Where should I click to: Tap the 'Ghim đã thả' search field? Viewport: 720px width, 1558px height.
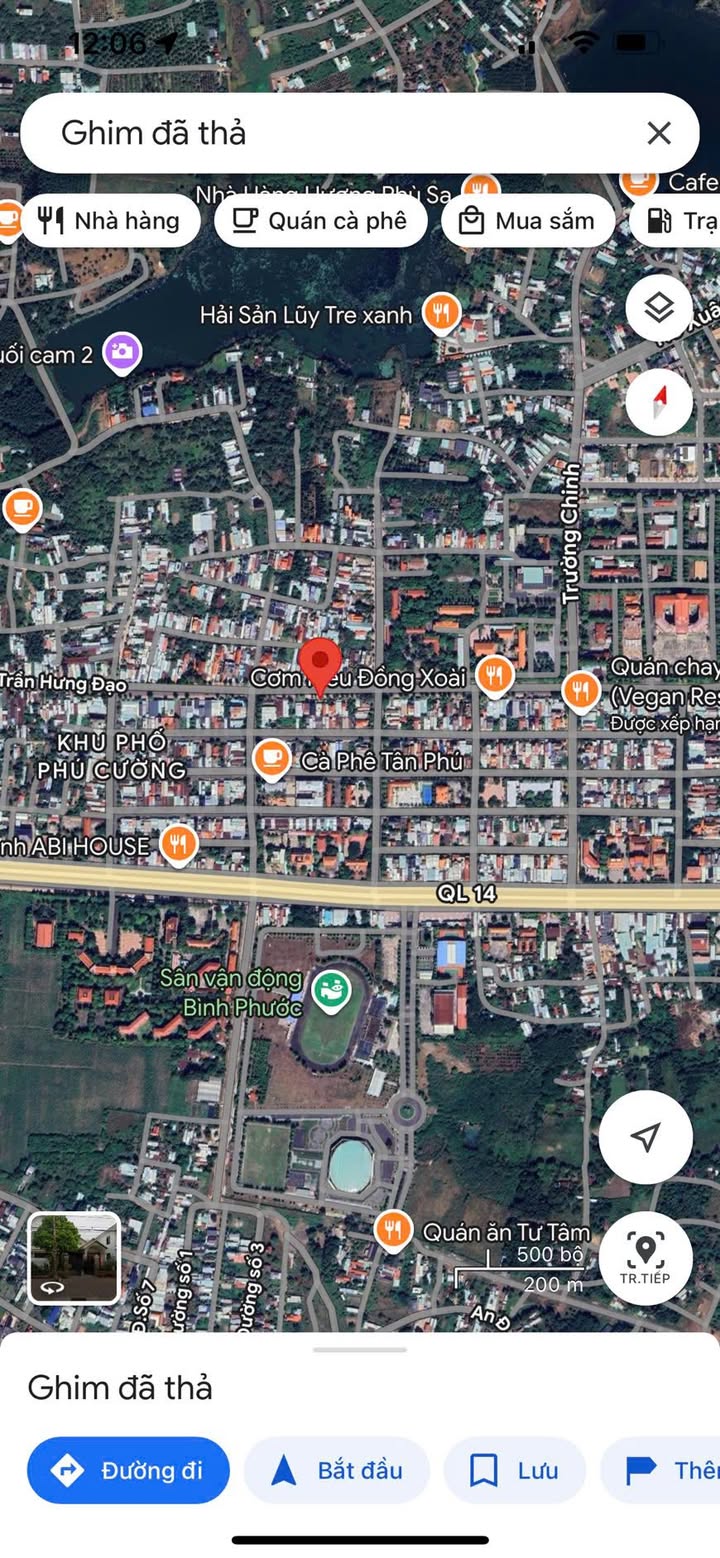330,133
